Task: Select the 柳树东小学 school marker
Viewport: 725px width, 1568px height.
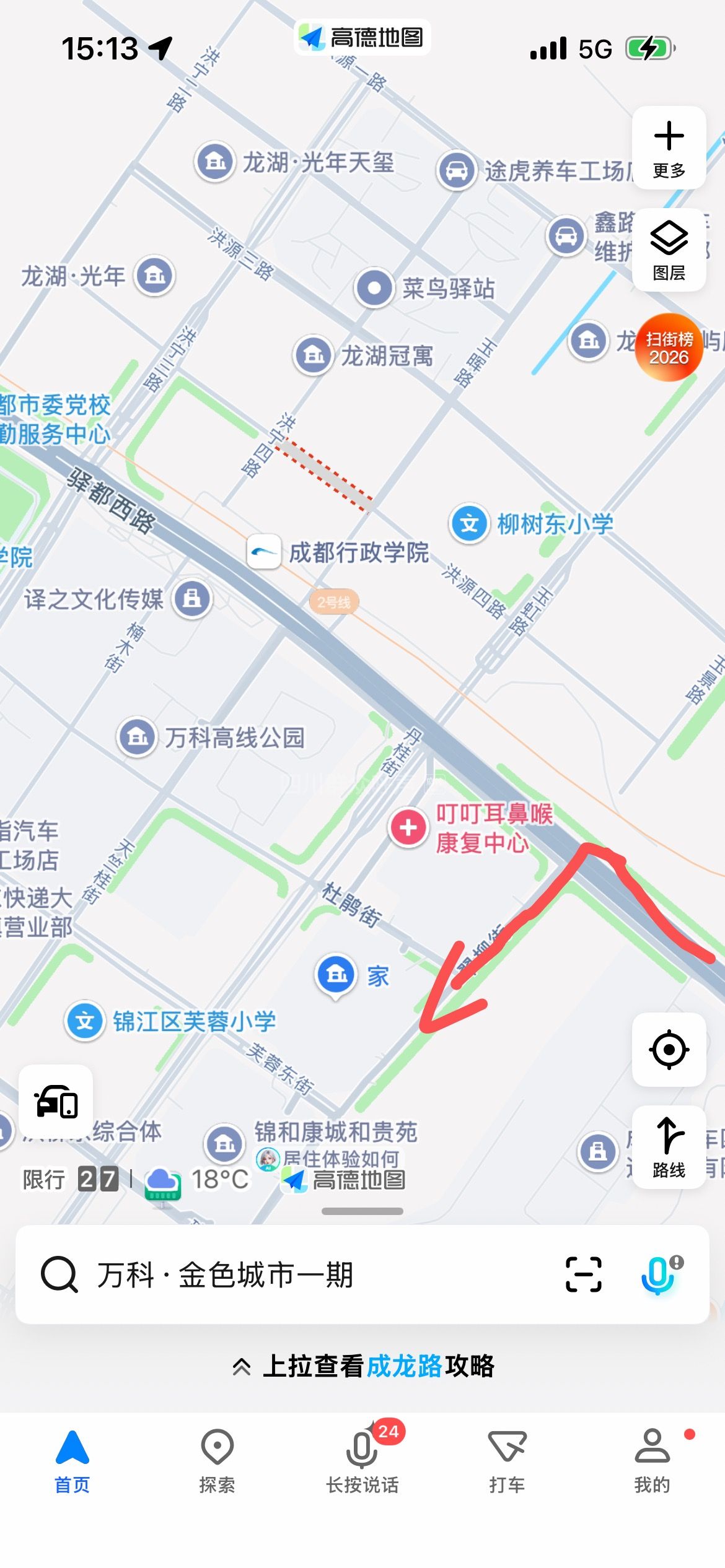Action: click(469, 524)
